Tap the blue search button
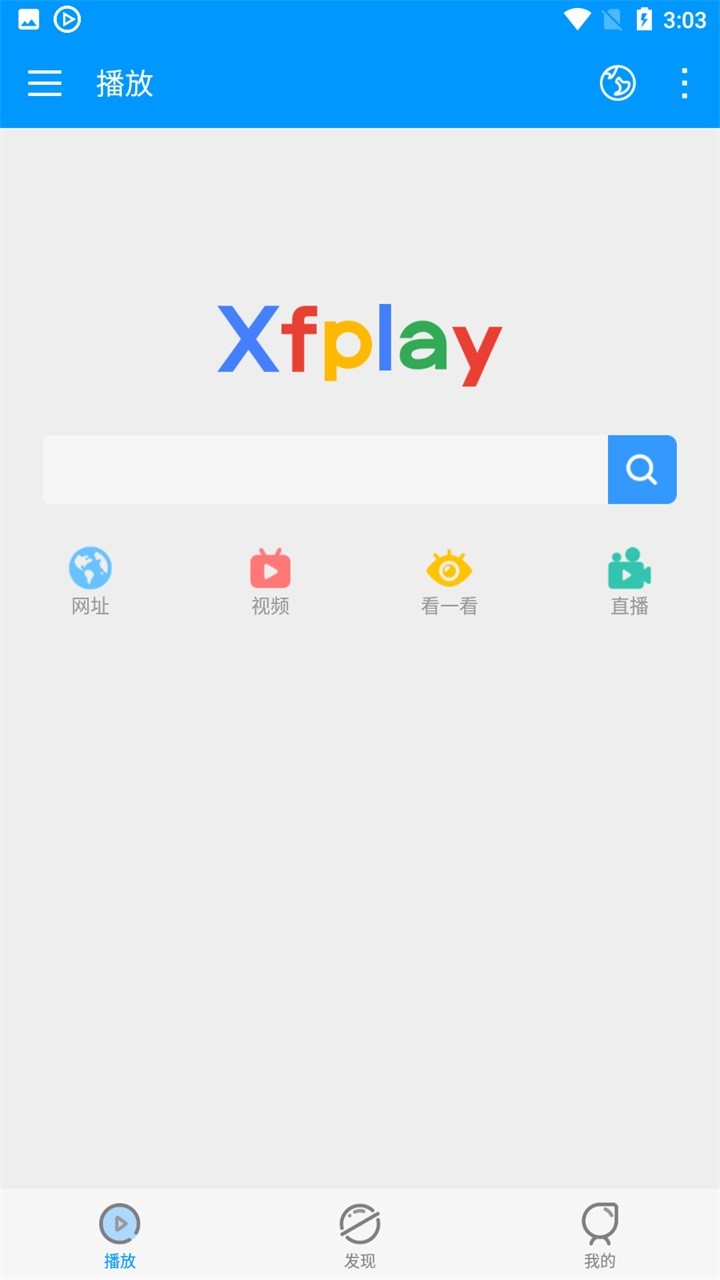720x1280 pixels. coord(642,470)
